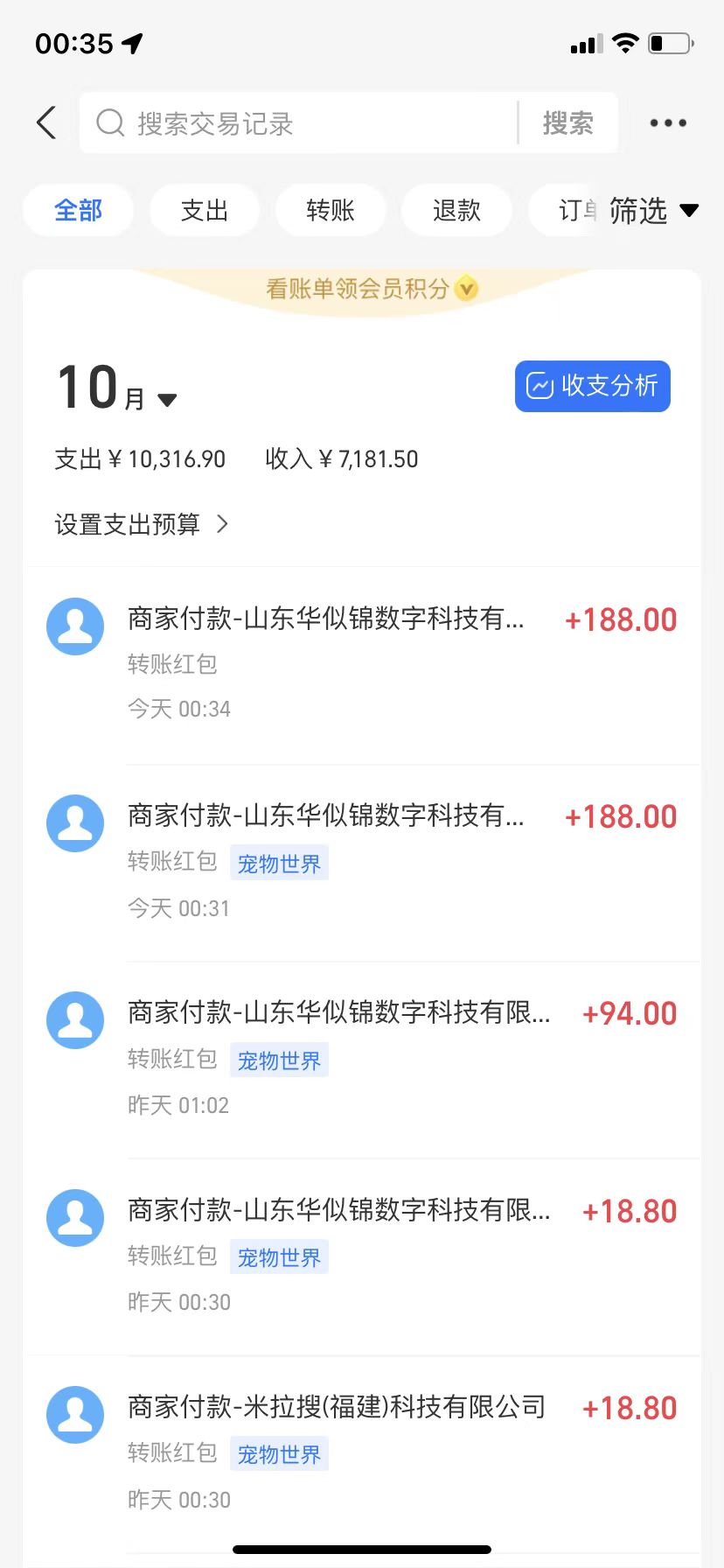Go back using the top-left arrow
Image resolution: width=724 pixels, height=1568 pixels.
point(47,122)
